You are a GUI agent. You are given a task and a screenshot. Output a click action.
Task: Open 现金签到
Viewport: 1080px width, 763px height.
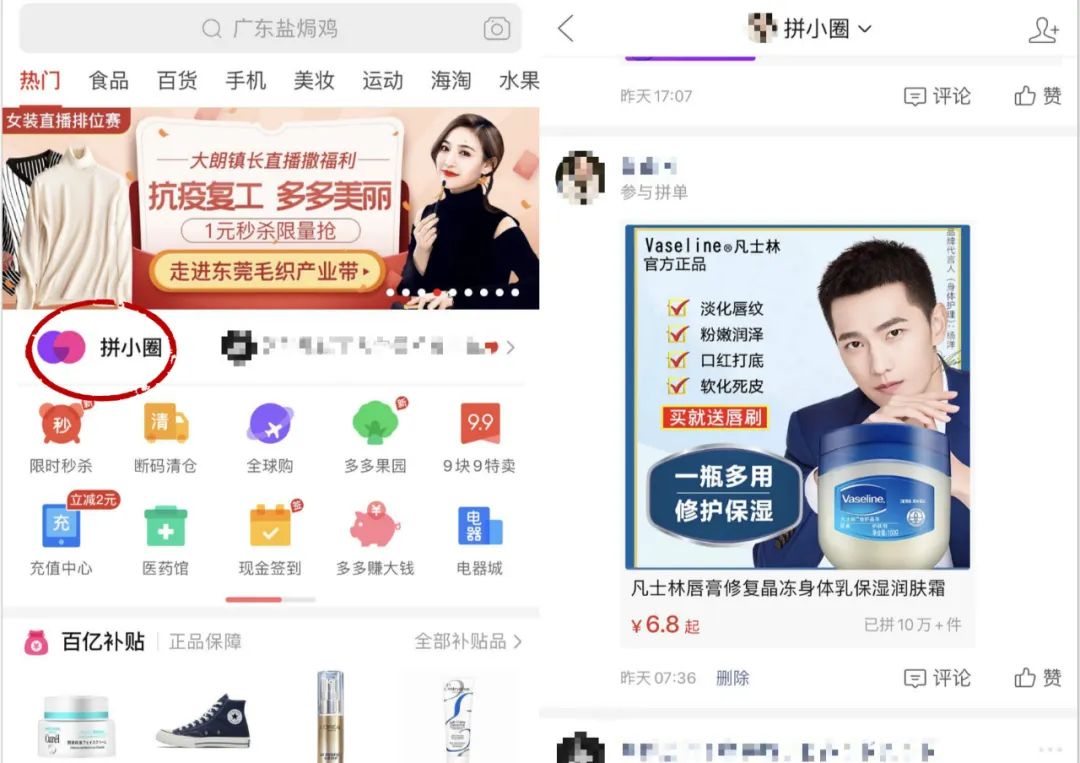coord(270,540)
